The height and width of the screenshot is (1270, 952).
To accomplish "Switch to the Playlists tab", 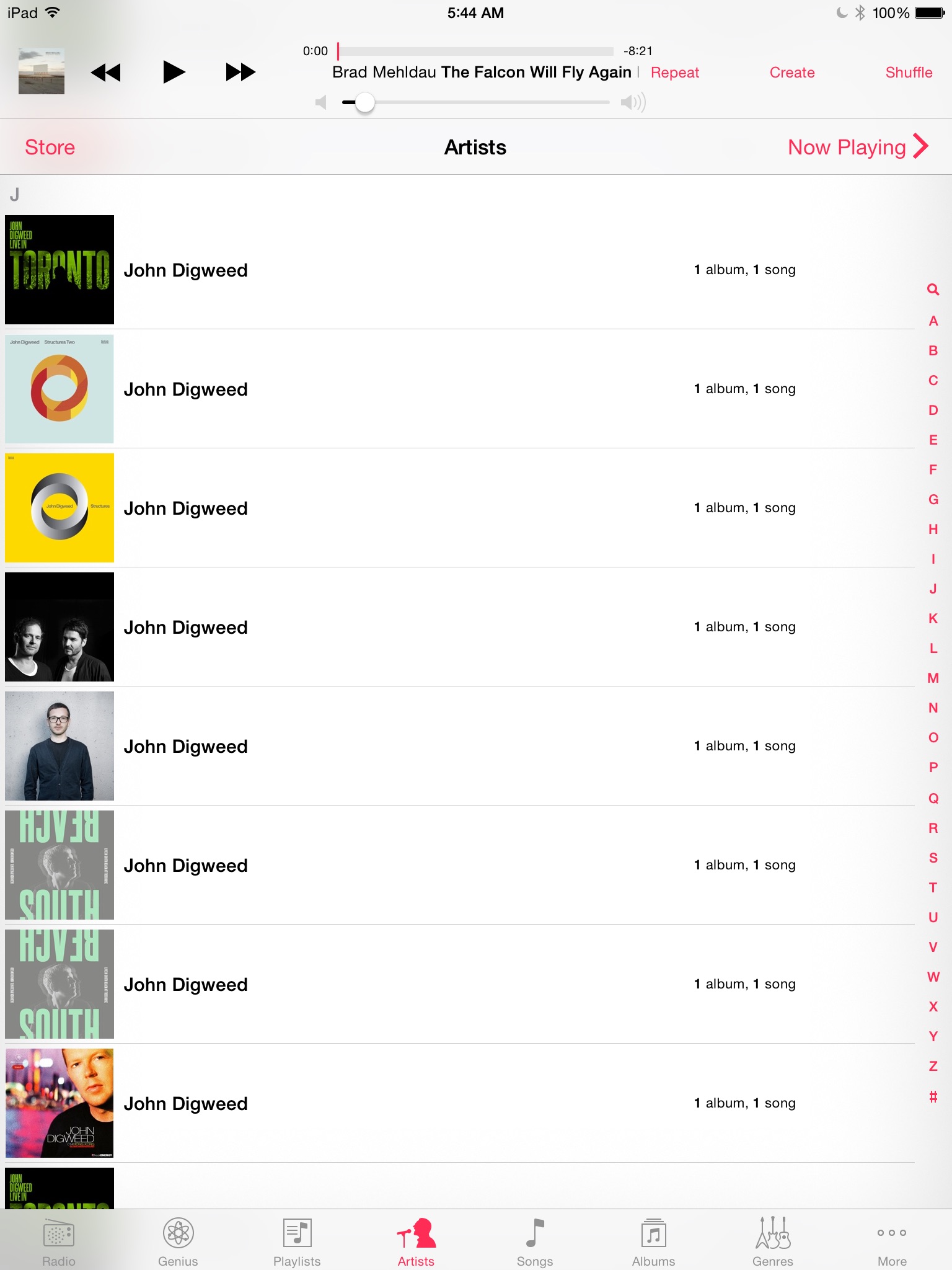I will [297, 1242].
